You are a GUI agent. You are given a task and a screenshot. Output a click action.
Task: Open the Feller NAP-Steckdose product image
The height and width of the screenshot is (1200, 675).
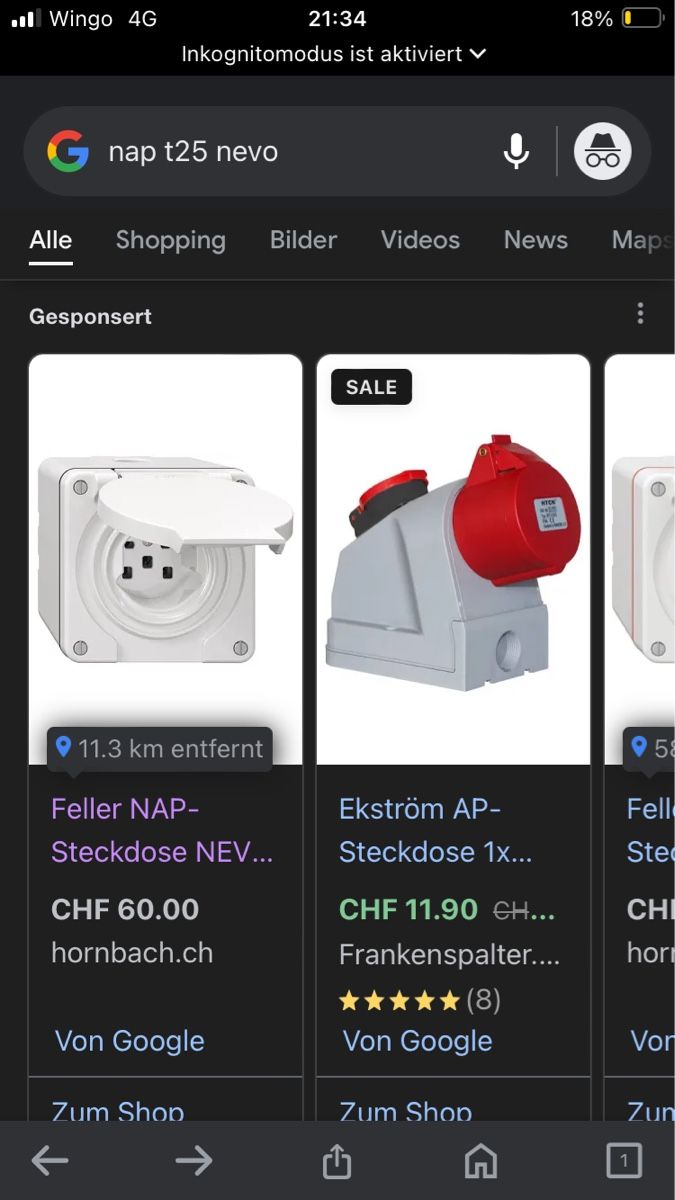point(165,560)
